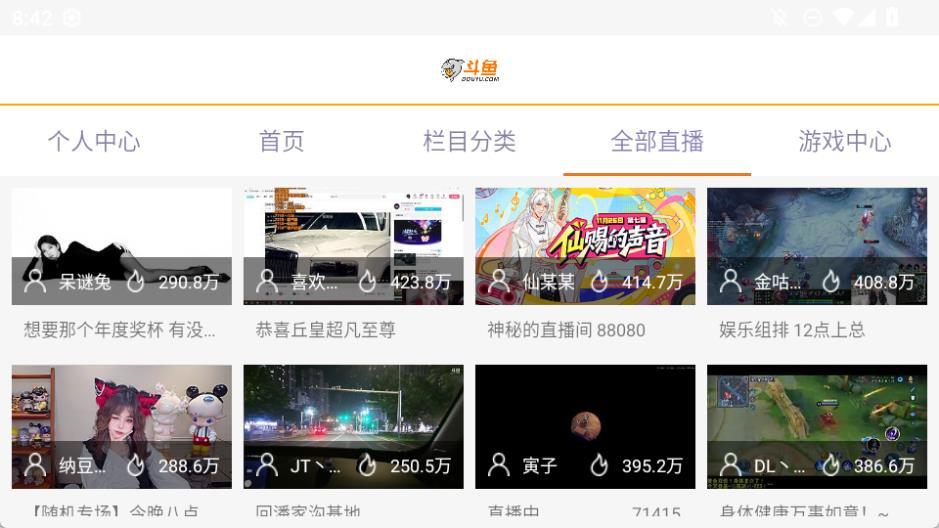Viewport: 939px width, 528px height.
Task: Go to the 首页 tab
Action: [x=281, y=141]
